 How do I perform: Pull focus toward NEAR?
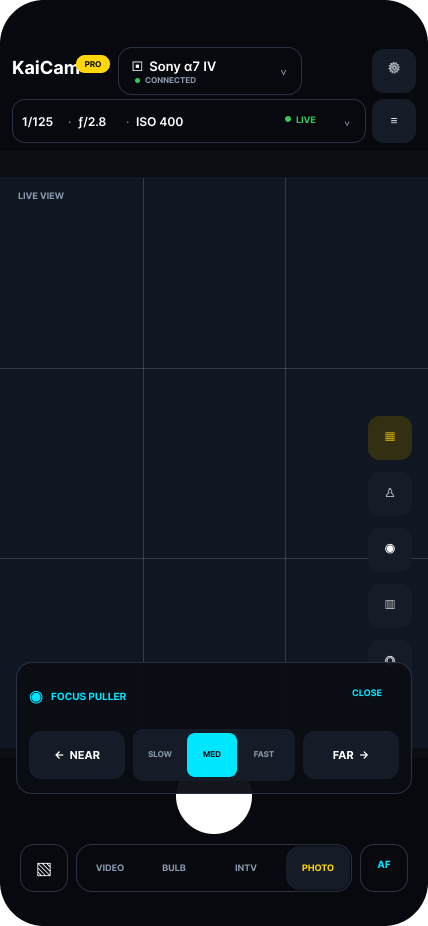77,755
